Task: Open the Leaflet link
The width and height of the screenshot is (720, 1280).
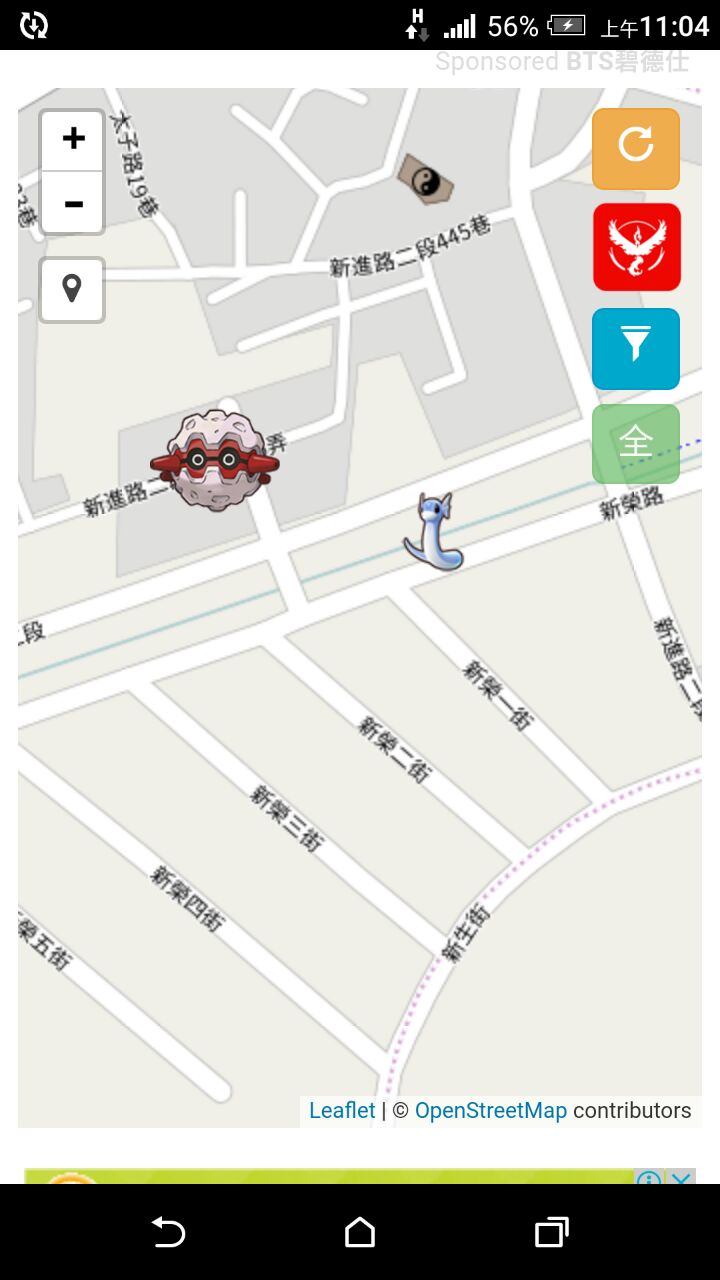Action: pyautogui.click(x=342, y=1111)
